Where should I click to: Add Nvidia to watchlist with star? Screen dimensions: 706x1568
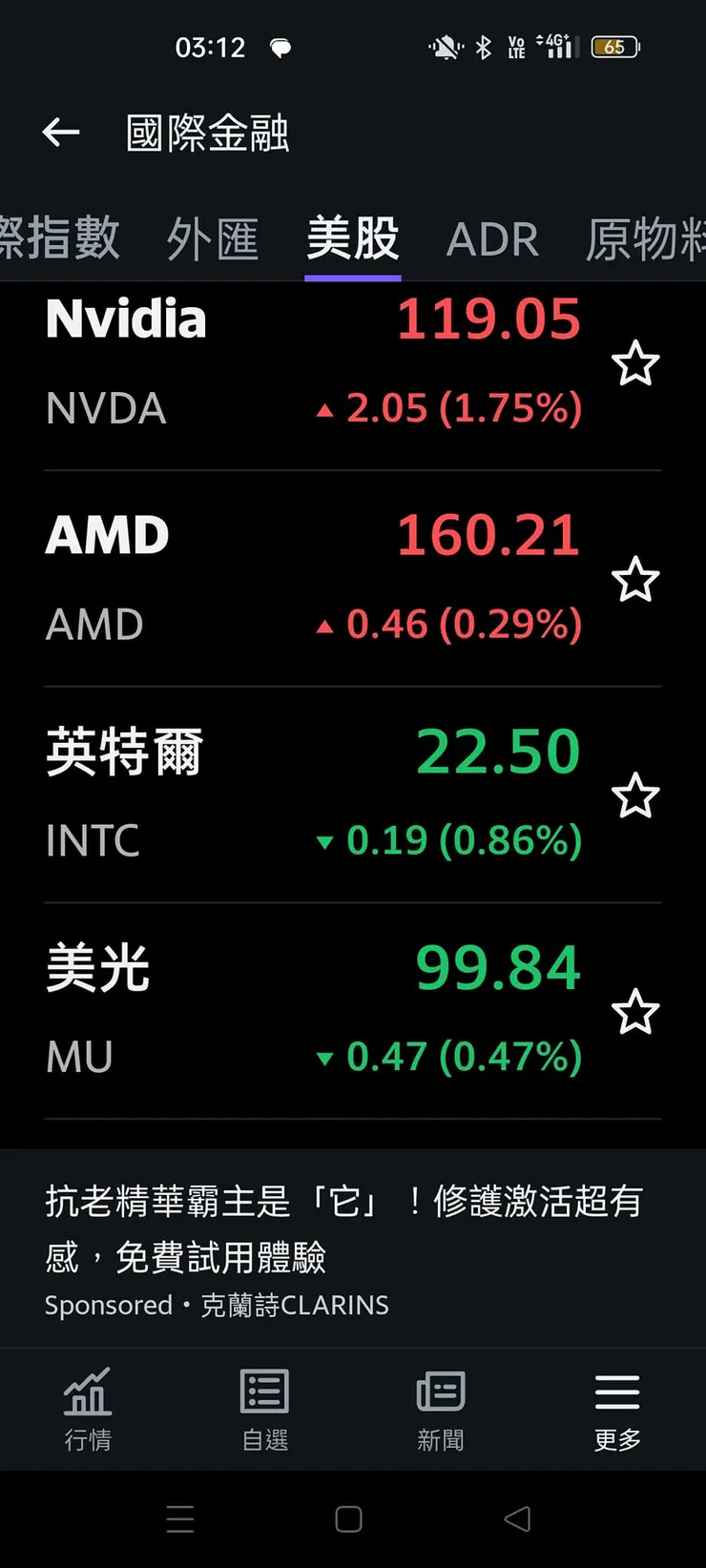tap(634, 364)
